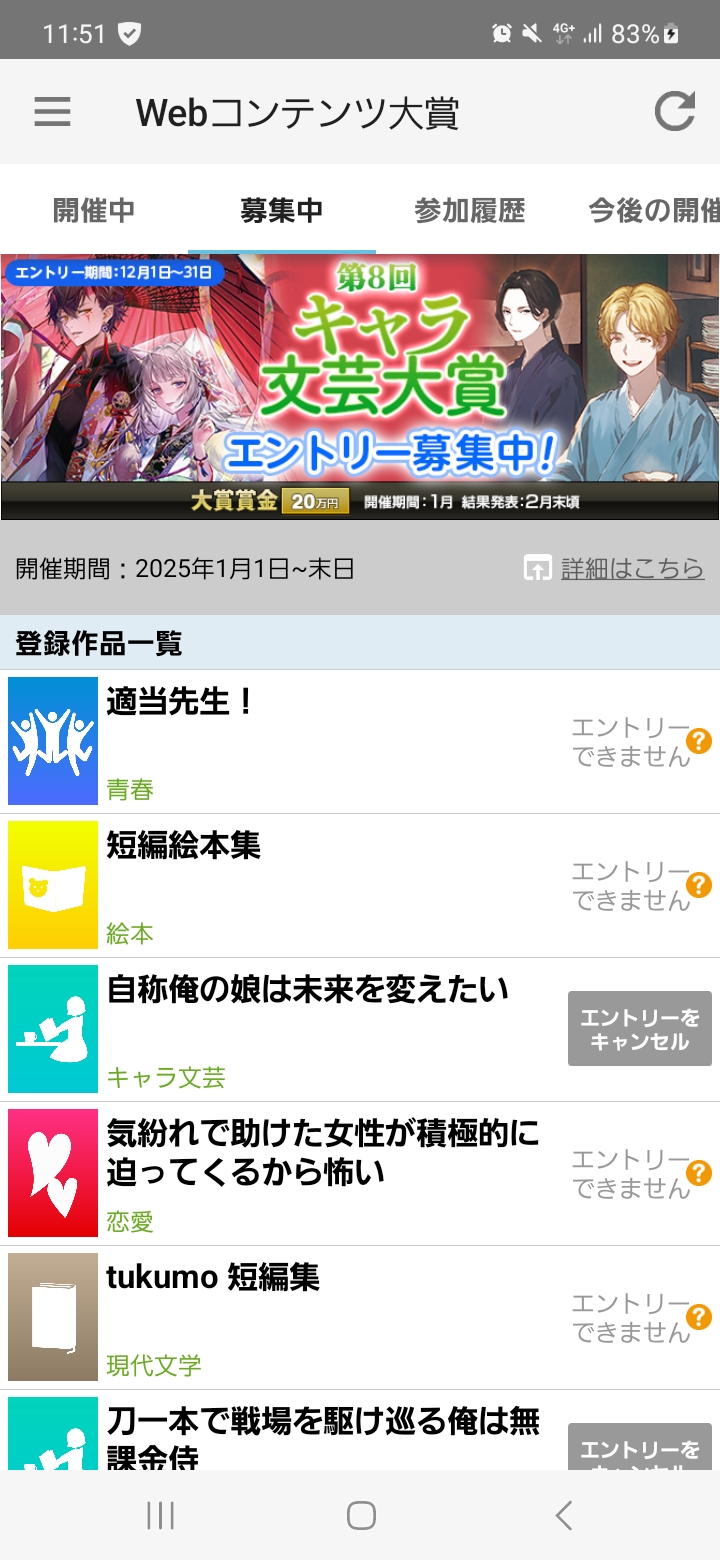Switch to the 開催中 tab
Viewport: 720px width, 1560px height.
tap(94, 211)
